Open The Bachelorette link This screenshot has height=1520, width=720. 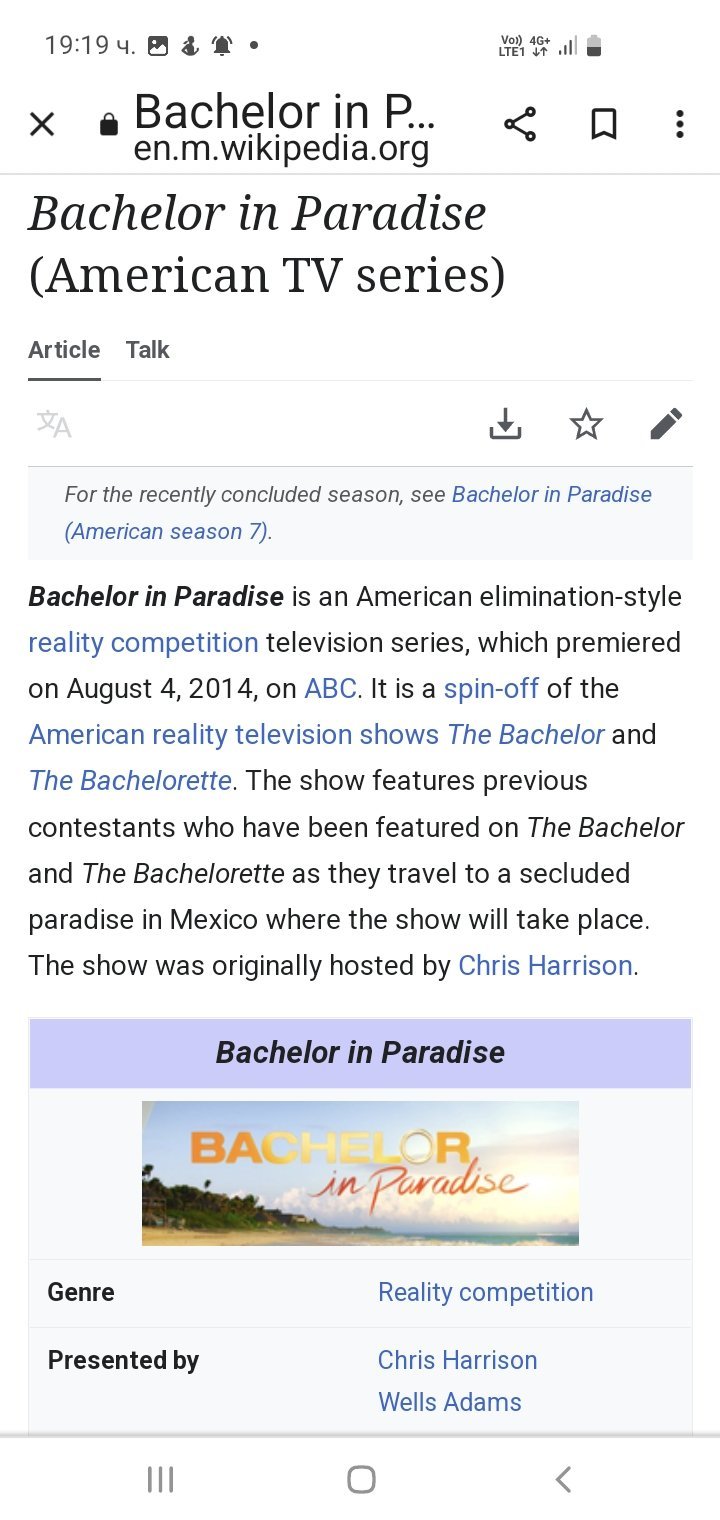point(130,780)
